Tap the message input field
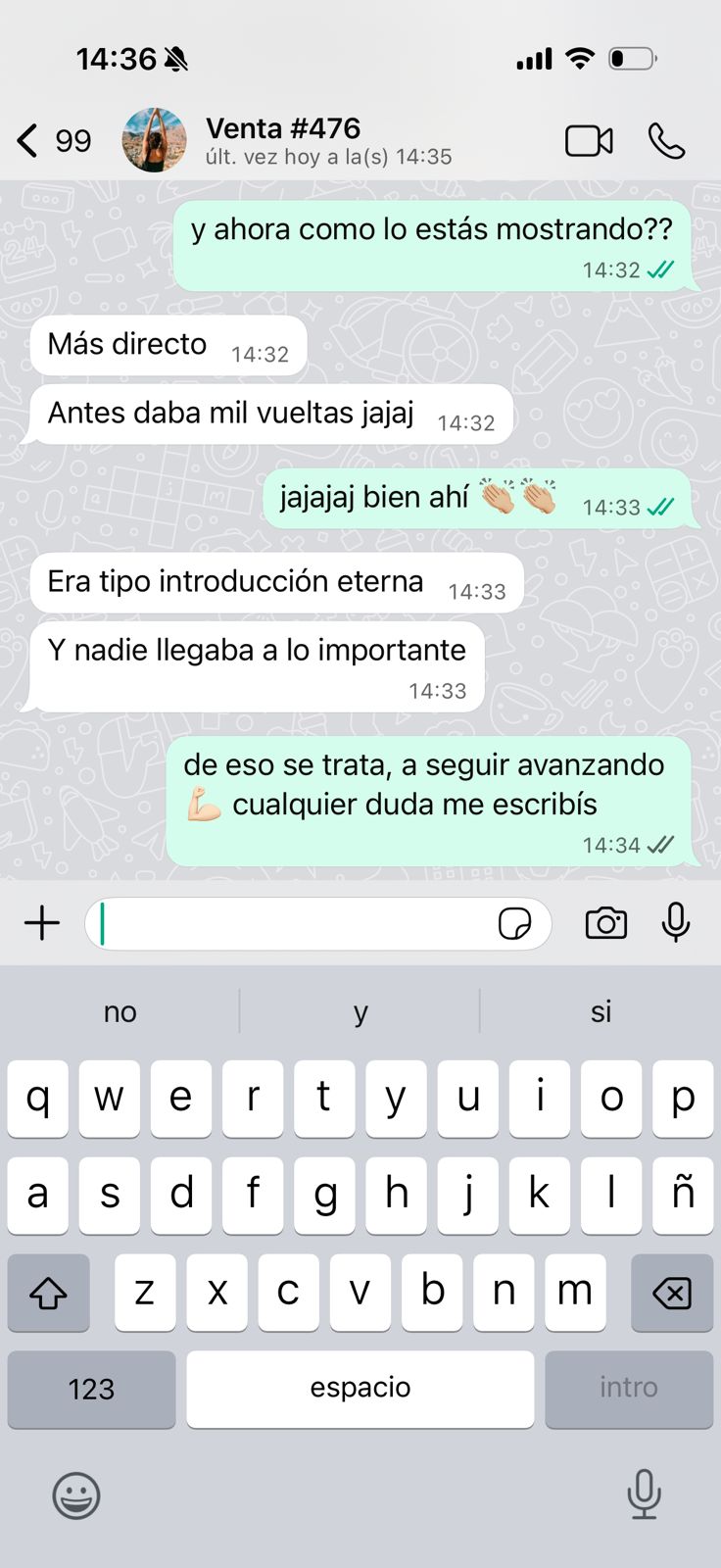Image resolution: width=721 pixels, height=1568 pixels. tap(294, 922)
